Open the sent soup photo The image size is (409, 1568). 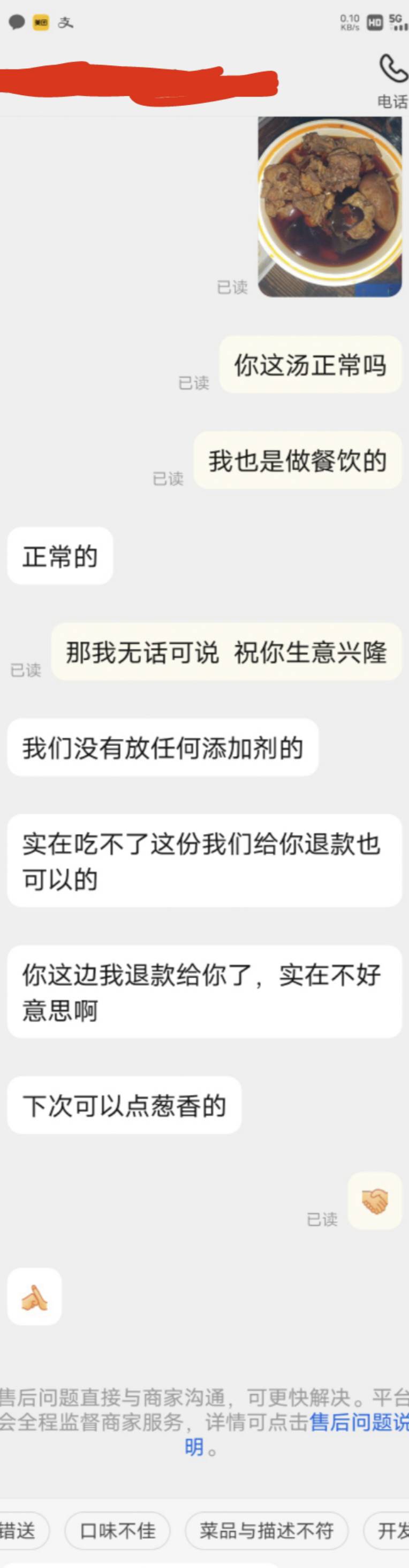(329, 207)
